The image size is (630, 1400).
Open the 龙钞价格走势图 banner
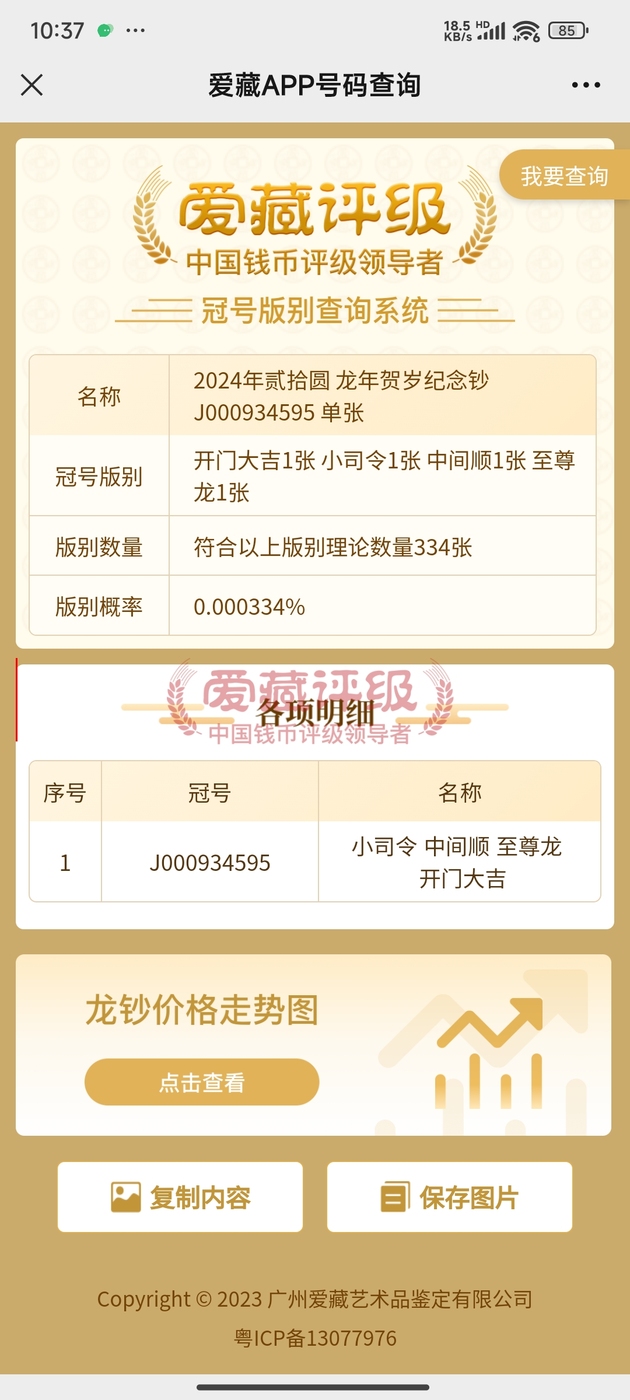(x=313, y=1045)
